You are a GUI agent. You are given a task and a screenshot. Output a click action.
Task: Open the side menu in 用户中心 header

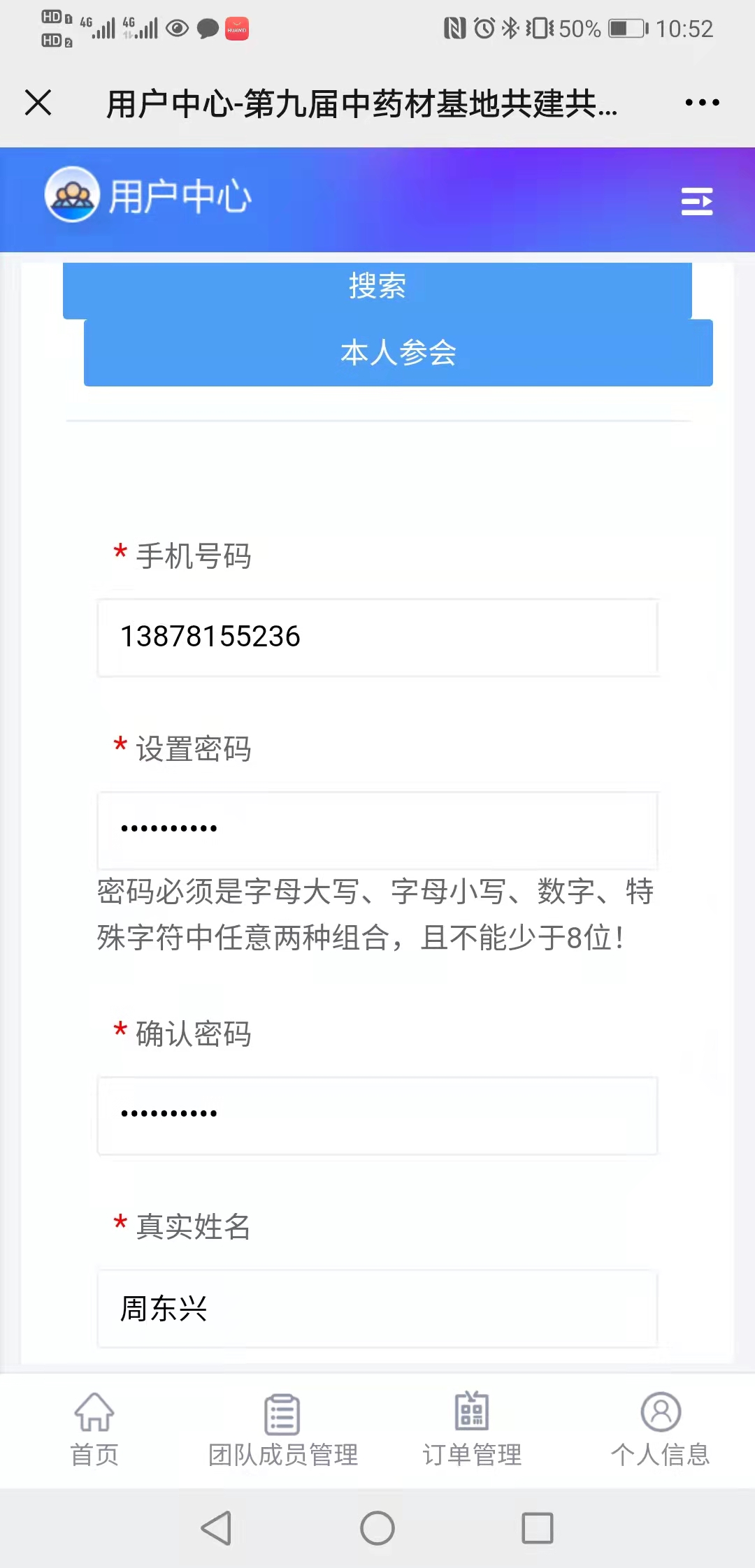pos(697,201)
